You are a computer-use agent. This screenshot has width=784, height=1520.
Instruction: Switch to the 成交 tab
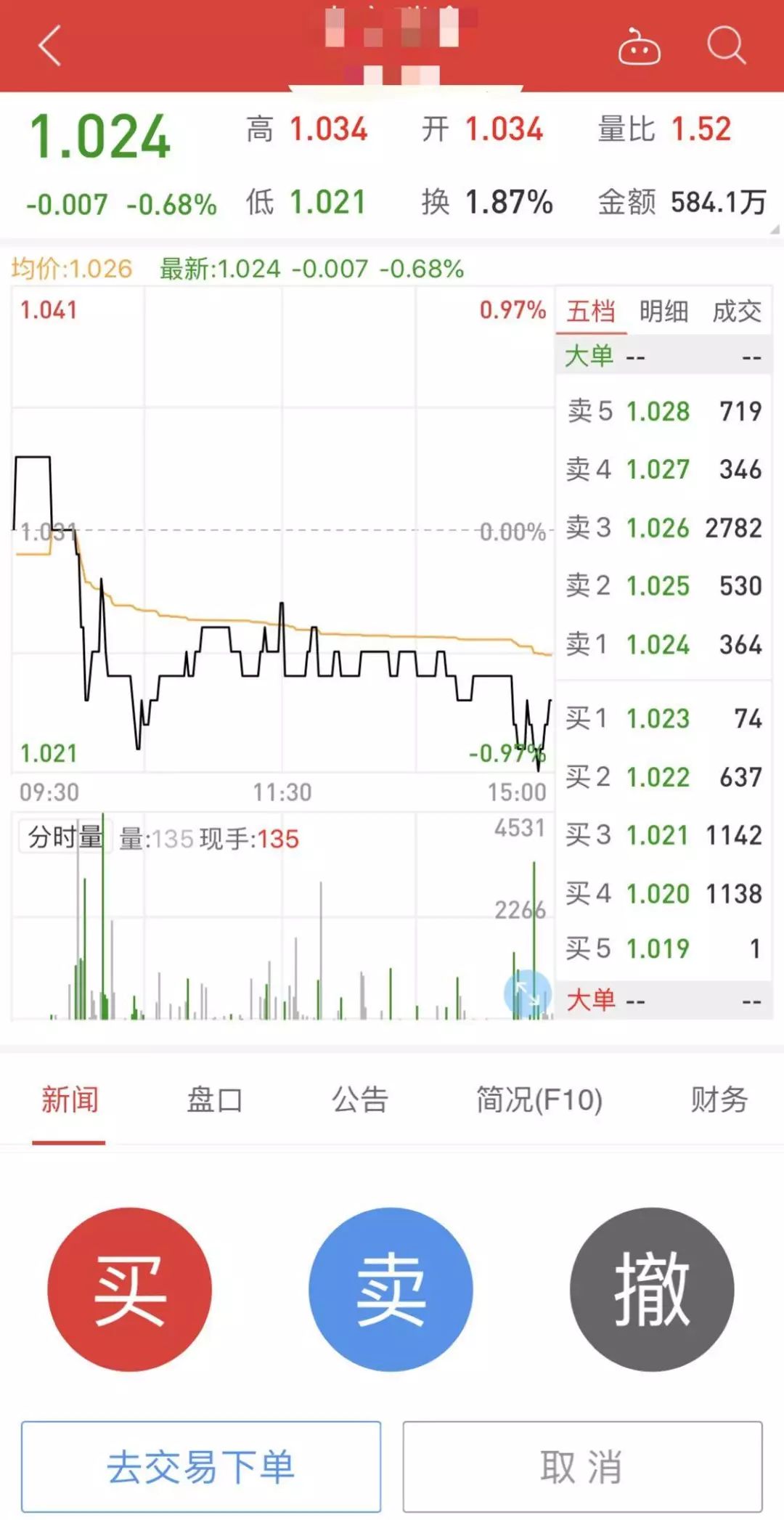pyautogui.click(x=737, y=312)
